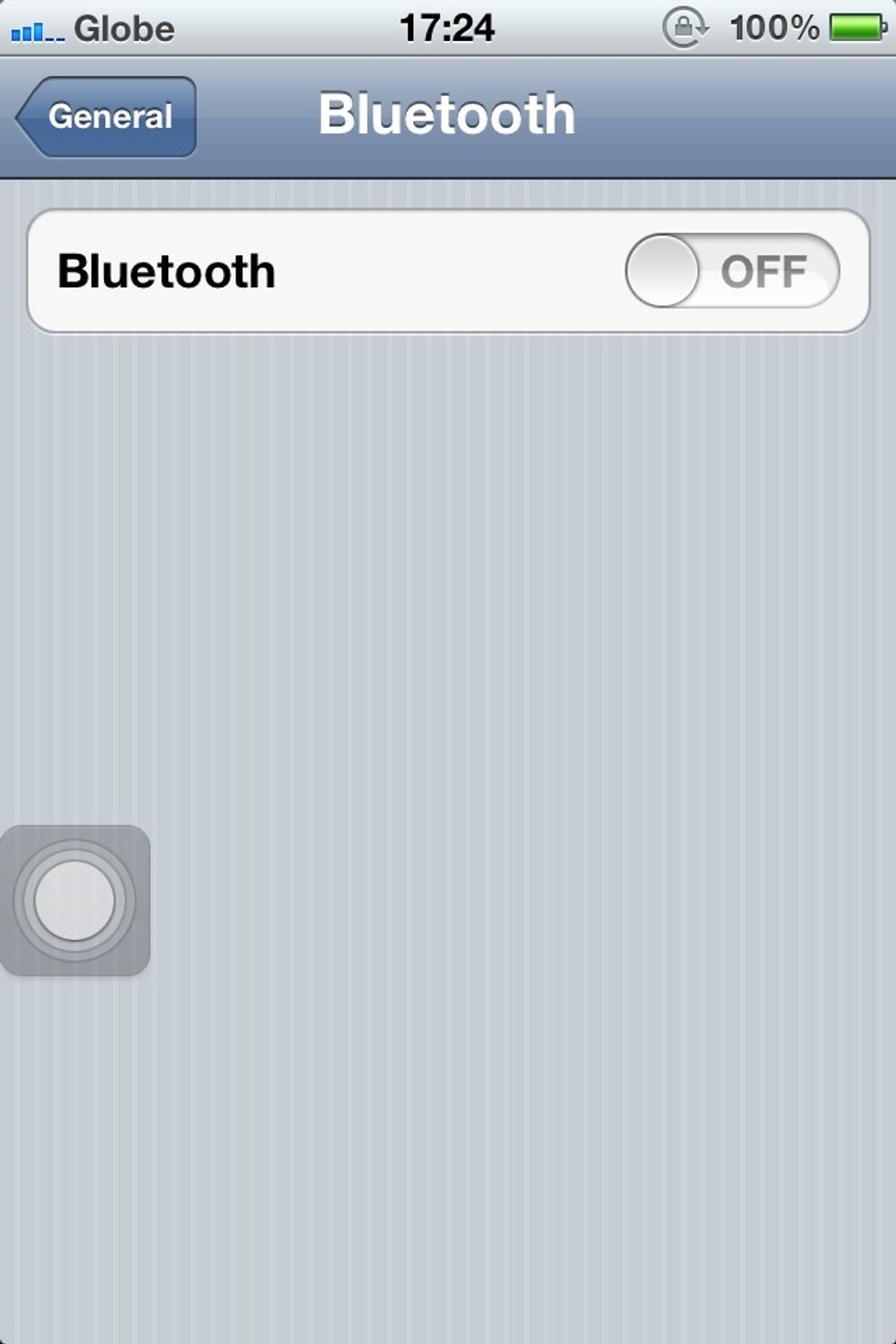Turn on the Bluetooth switch
Viewport: 896px width, 1344px height.
tap(731, 272)
